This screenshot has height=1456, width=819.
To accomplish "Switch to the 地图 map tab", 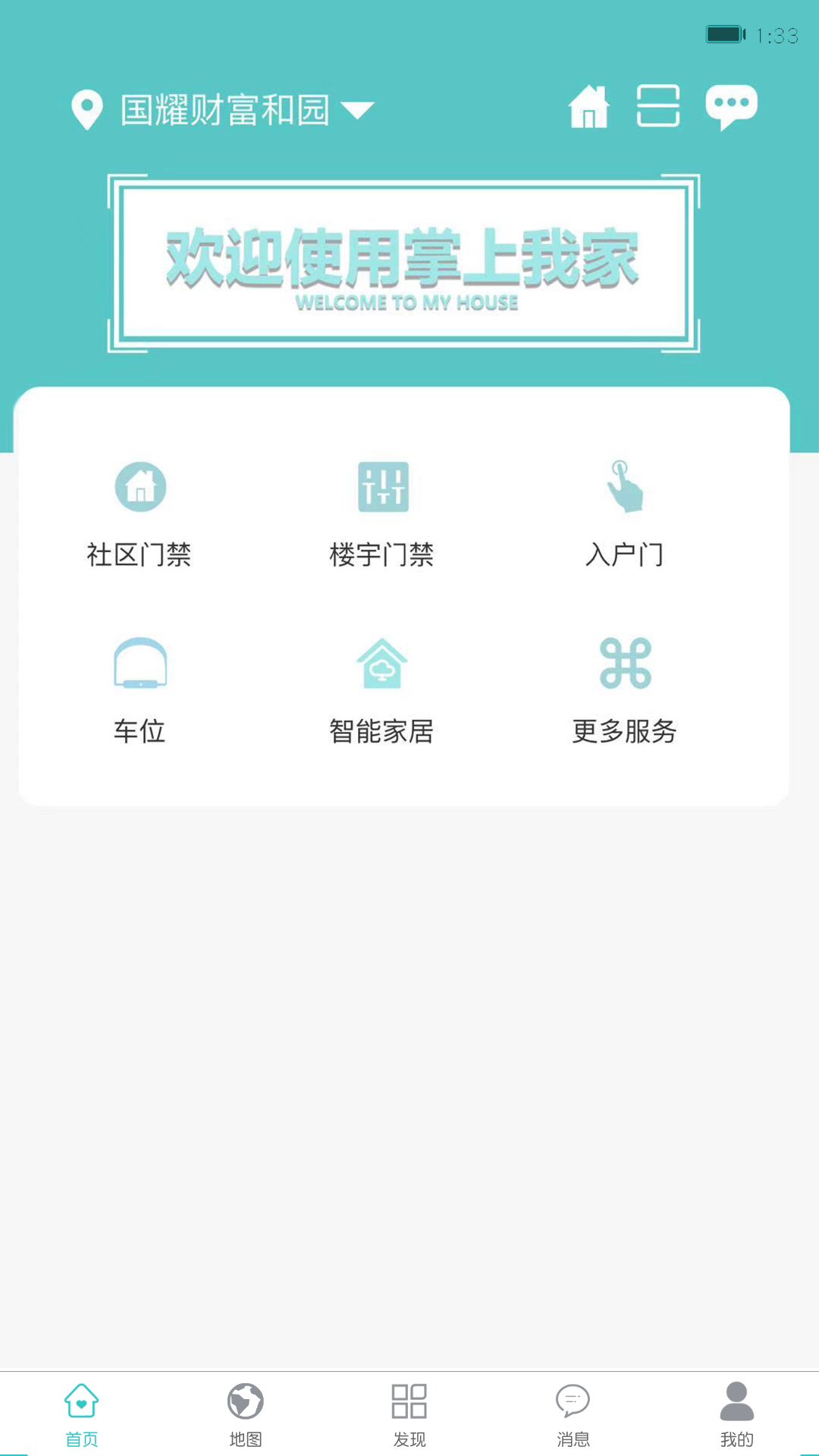I will click(x=246, y=1414).
